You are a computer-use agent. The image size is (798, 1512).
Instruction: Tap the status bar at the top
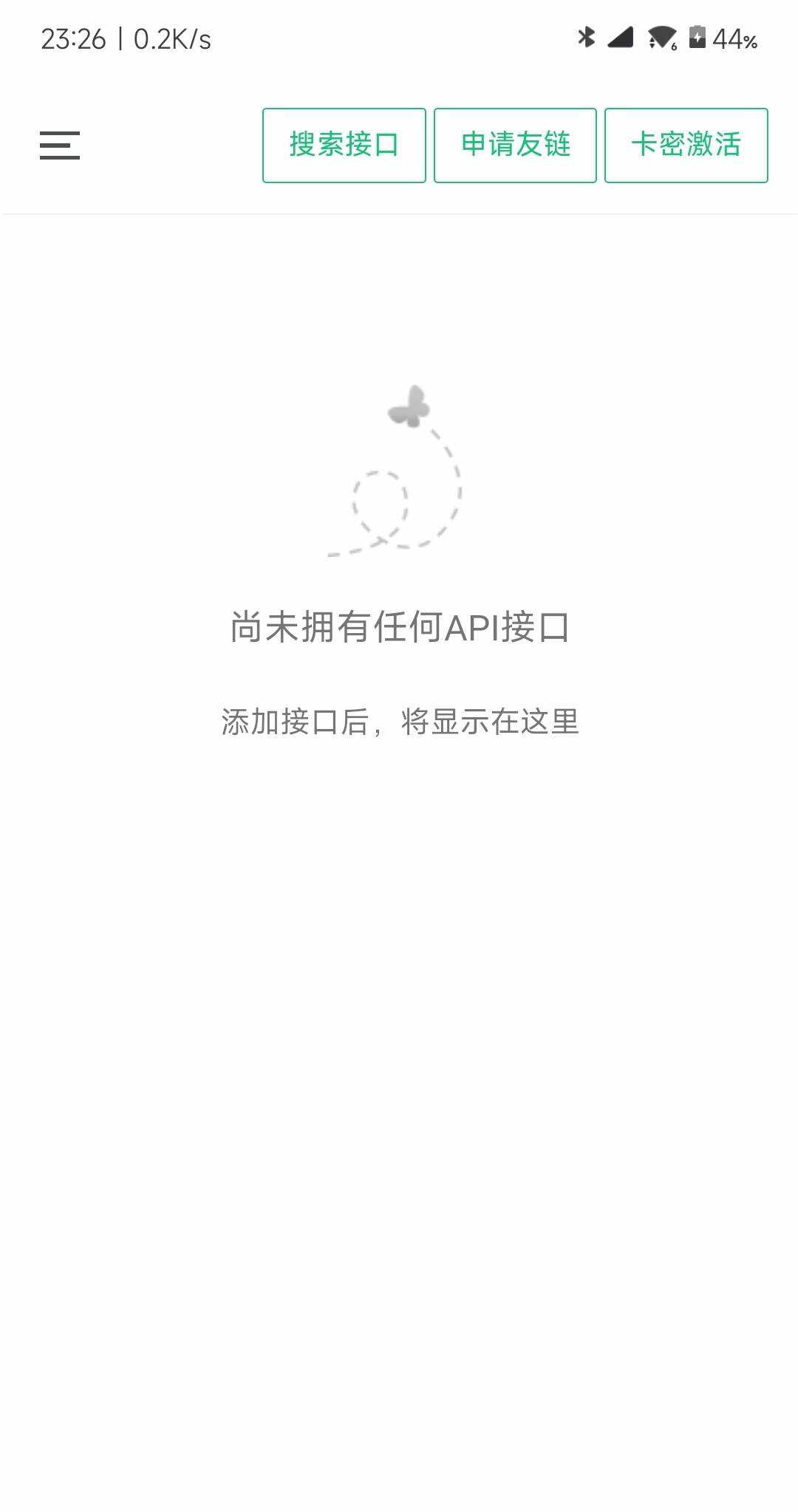click(399, 41)
